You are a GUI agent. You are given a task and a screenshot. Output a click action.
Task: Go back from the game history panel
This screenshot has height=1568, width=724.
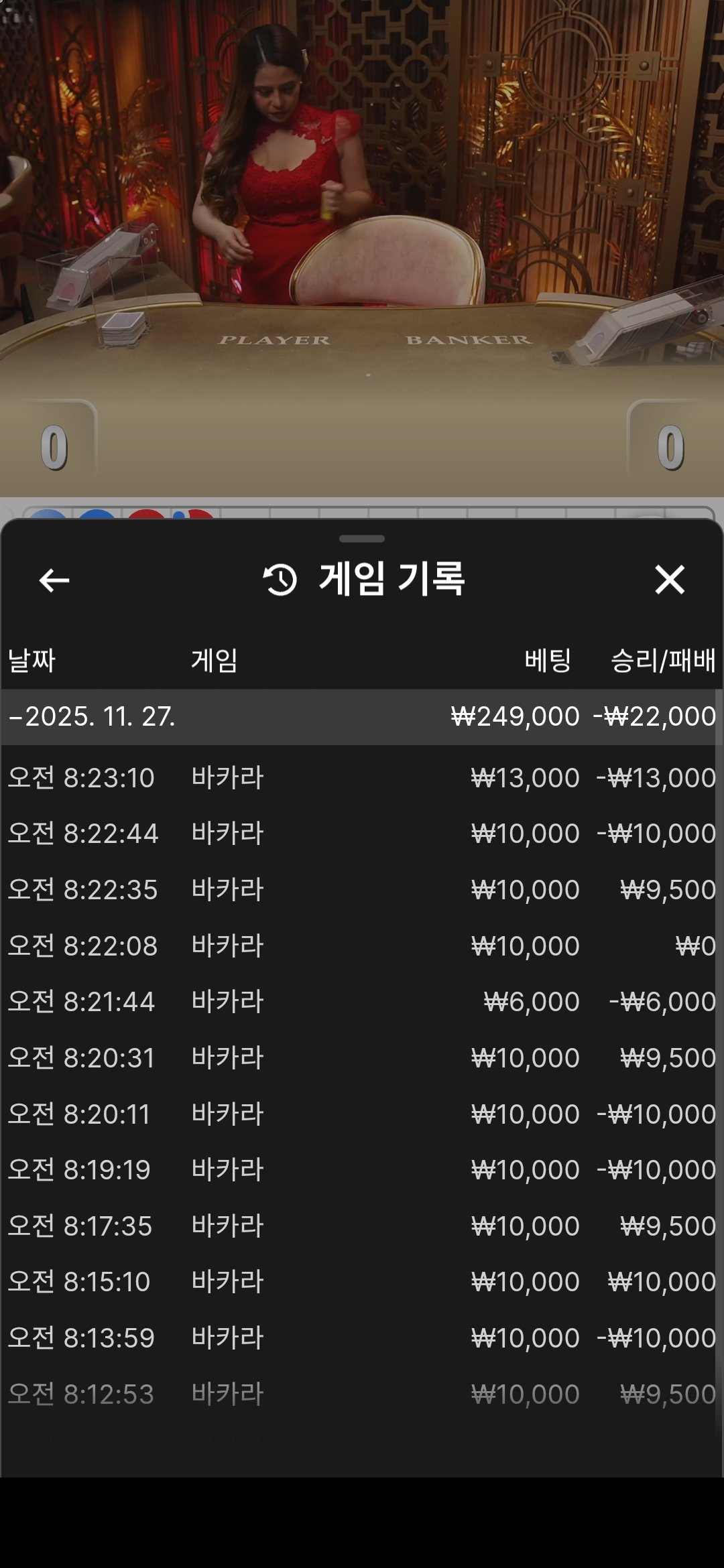coord(54,580)
